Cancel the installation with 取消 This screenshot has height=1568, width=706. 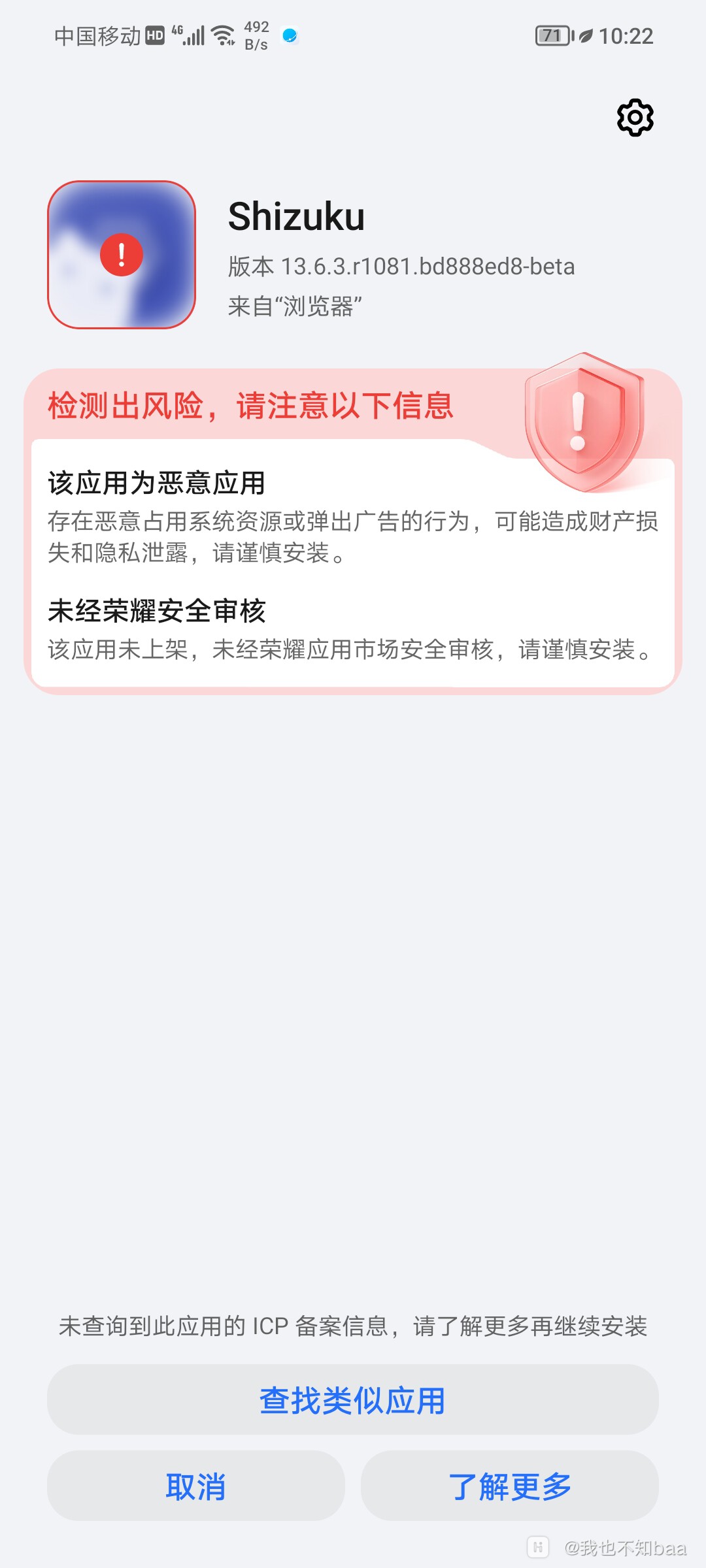click(x=195, y=1486)
